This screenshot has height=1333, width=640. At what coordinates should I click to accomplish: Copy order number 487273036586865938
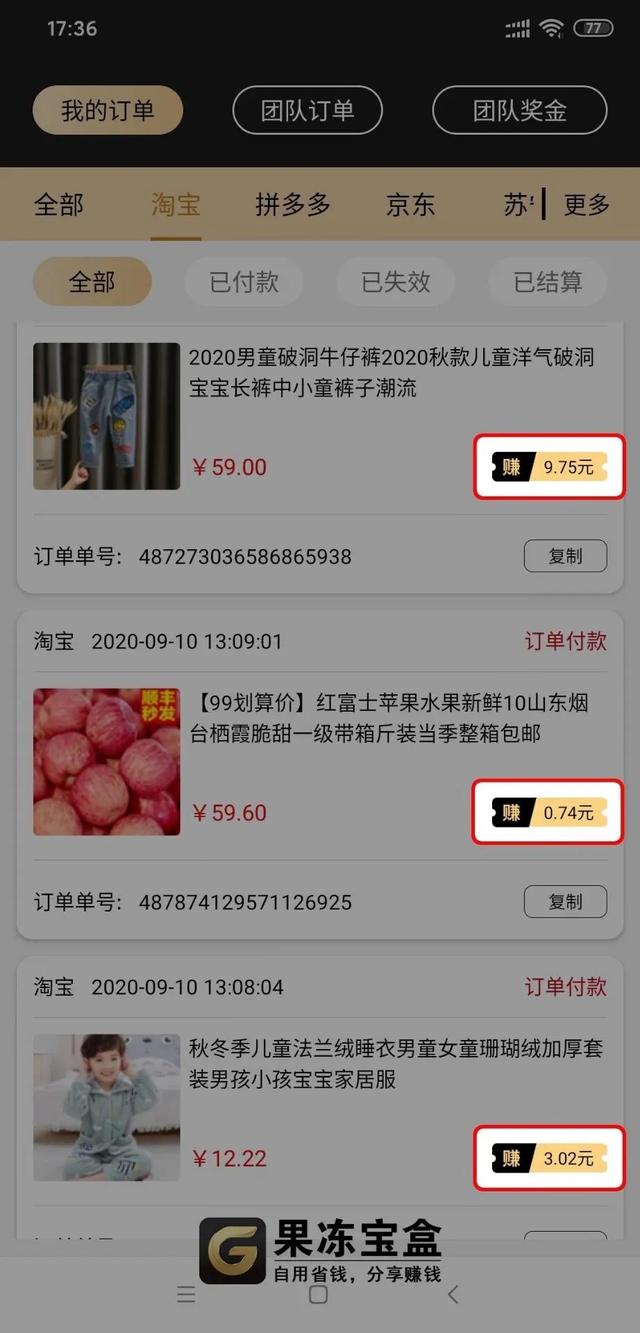(565, 556)
